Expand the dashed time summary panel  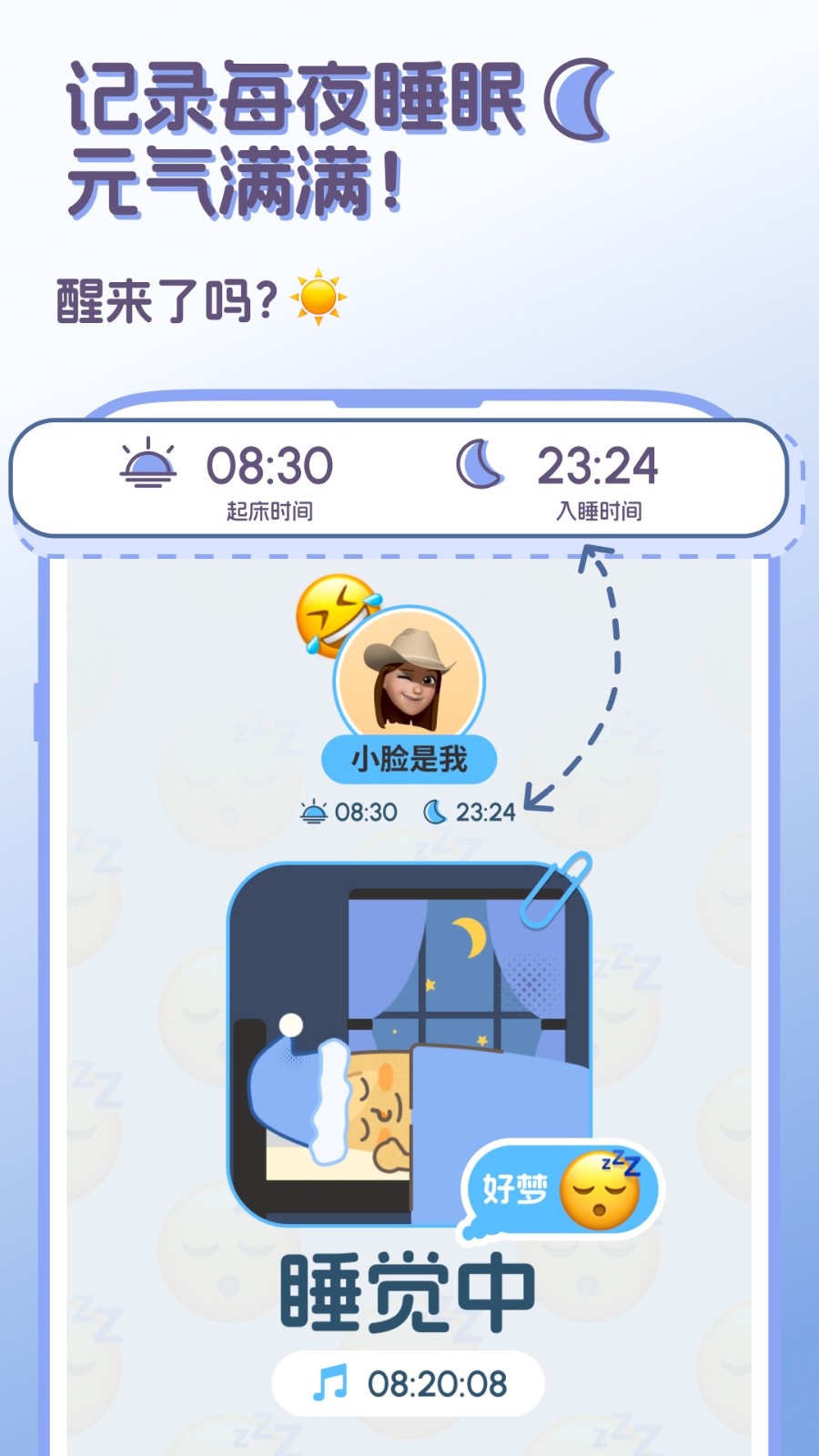408,478
